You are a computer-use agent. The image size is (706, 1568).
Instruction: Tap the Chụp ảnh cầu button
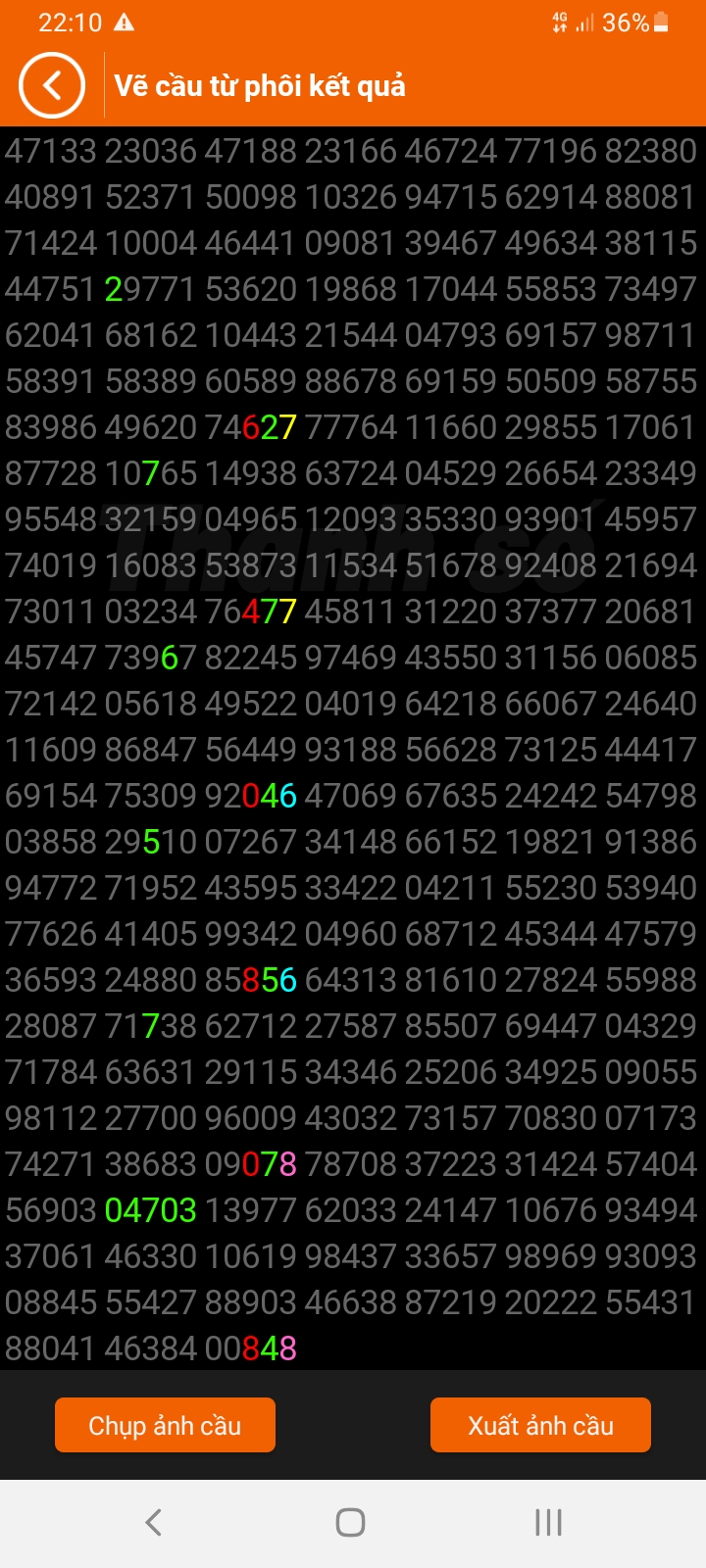point(165,1425)
